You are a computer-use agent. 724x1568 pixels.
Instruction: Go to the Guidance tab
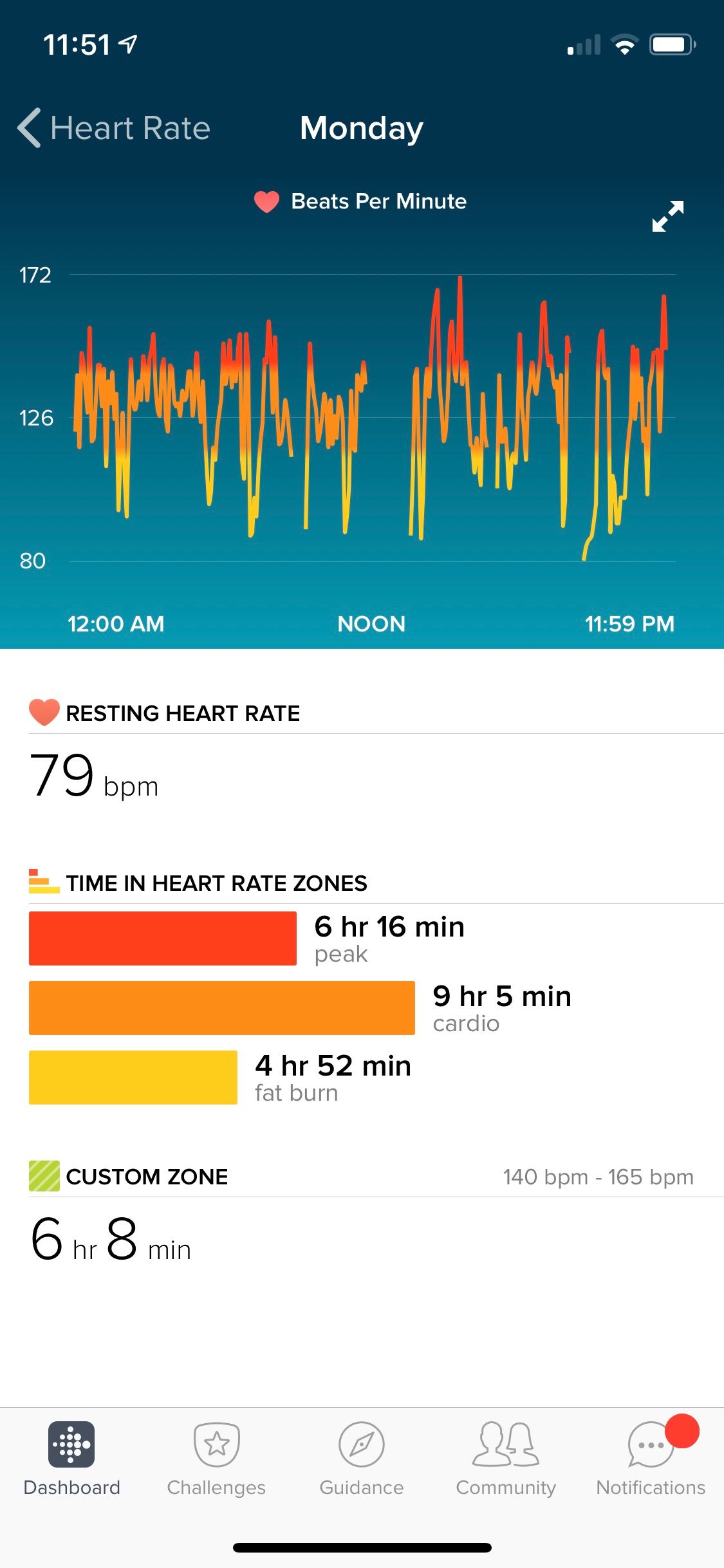[x=362, y=1458]
